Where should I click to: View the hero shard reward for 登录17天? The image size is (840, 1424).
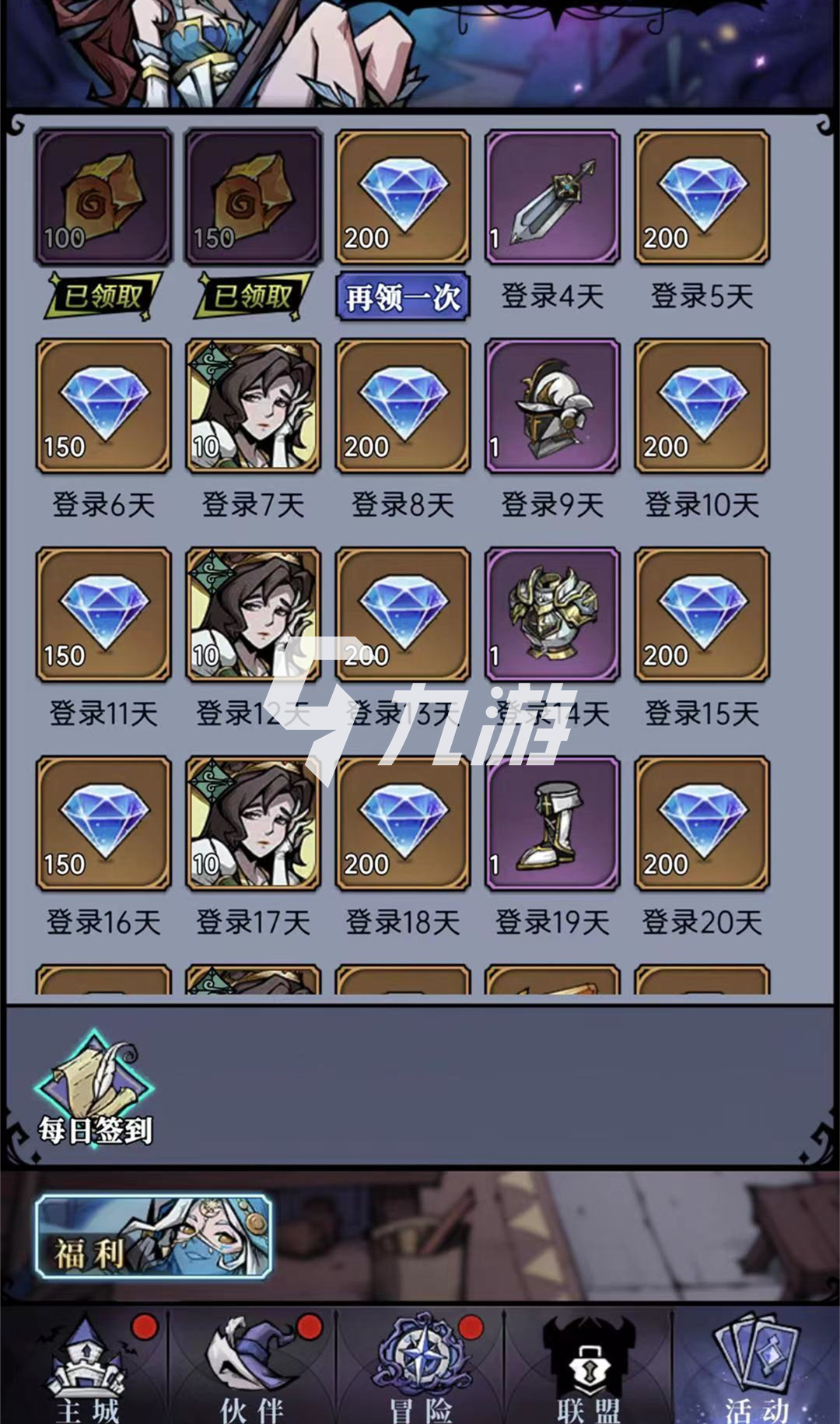pyautogui.click(x=253, y=823)
